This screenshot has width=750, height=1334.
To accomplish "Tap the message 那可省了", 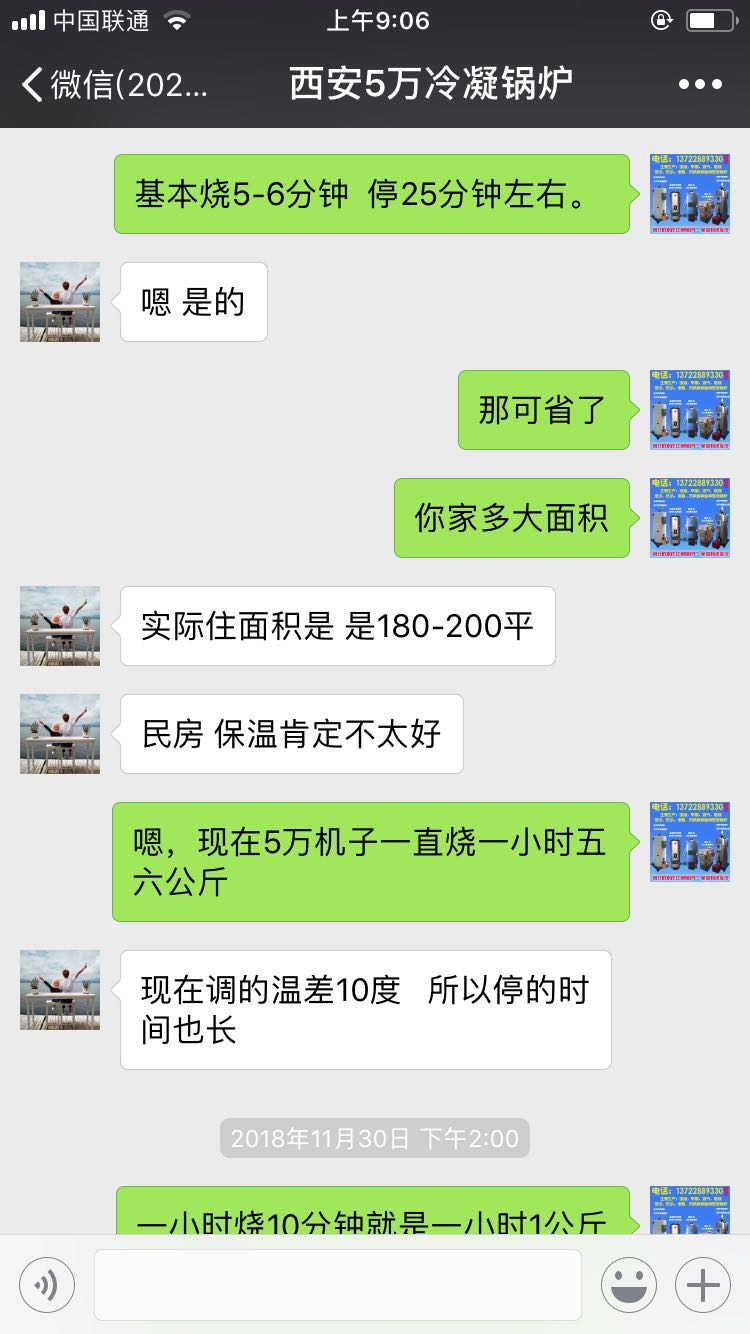I will coord(543,409).
